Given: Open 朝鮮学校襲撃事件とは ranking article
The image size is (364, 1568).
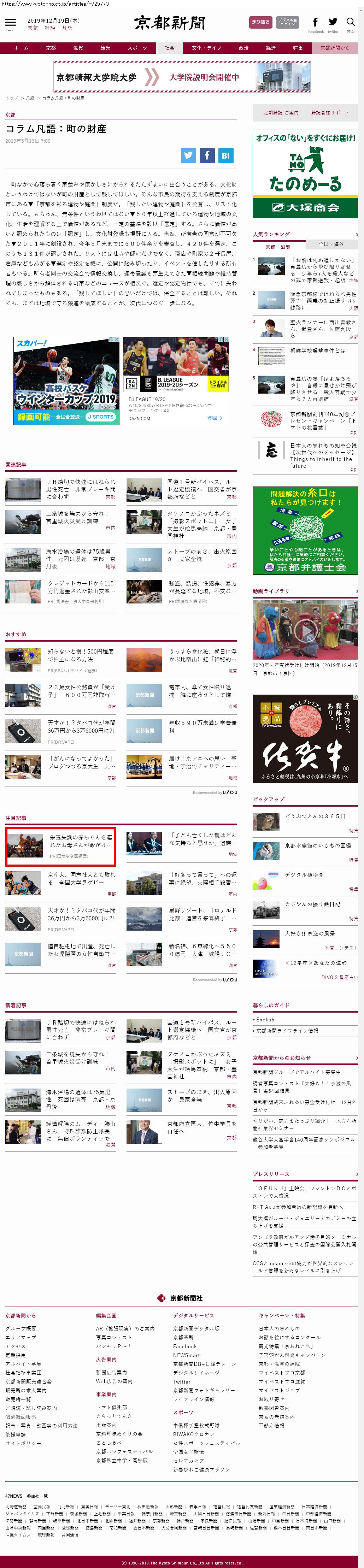Looking at the screenshot, I should point(317,350).
